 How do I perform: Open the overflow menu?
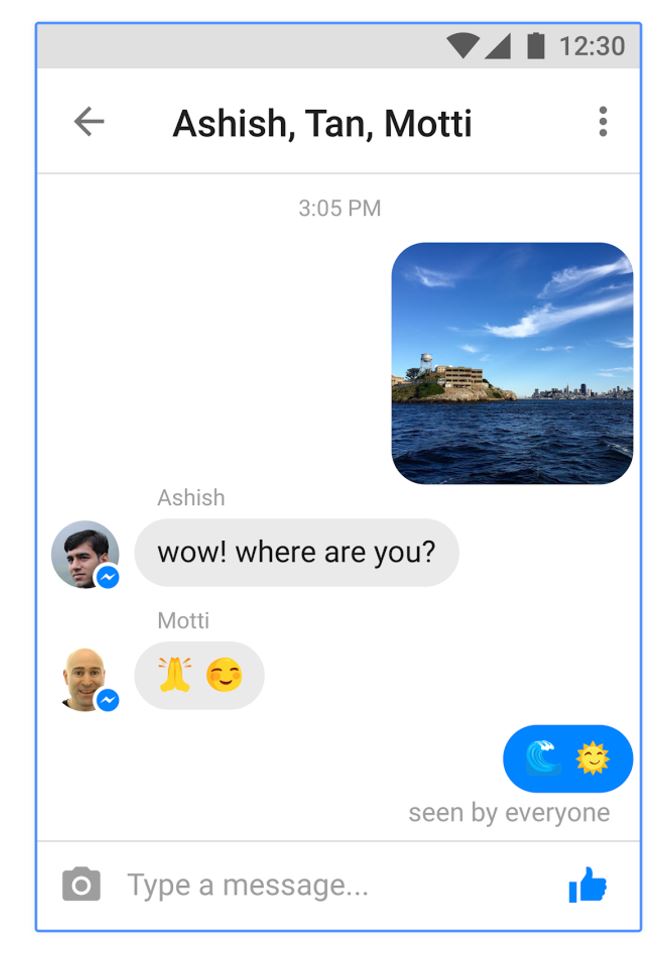[602, 122]
